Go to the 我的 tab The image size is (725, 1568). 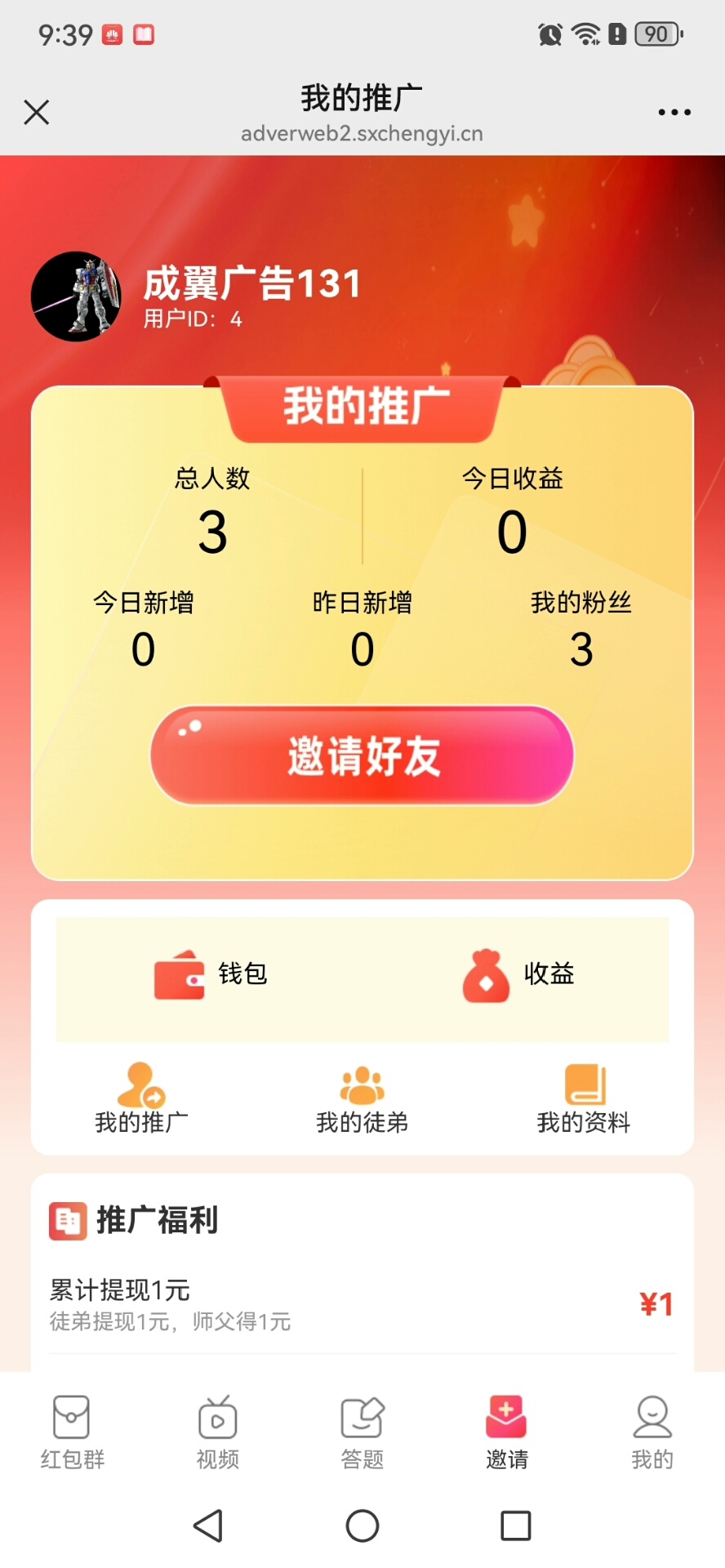(652, 1432)
